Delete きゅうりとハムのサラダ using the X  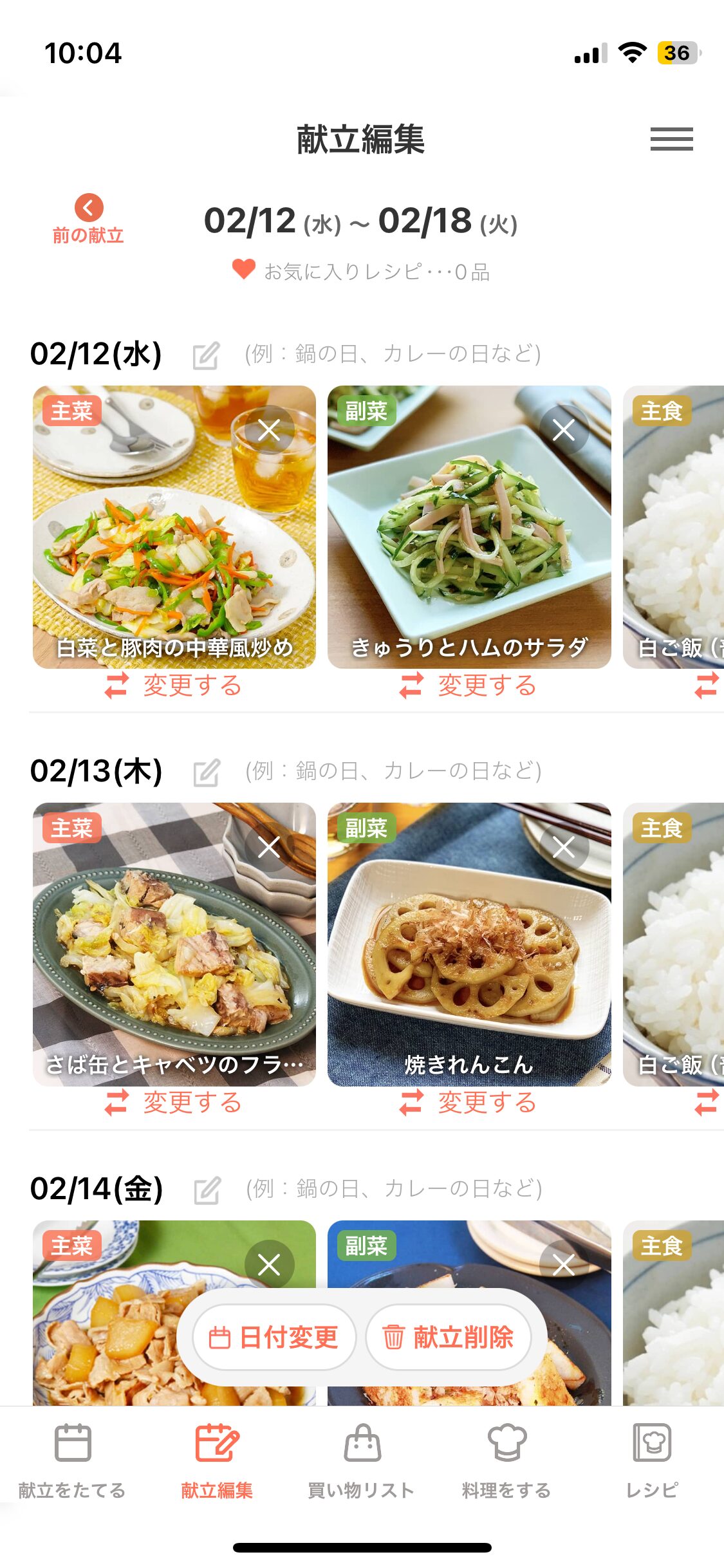[x=564, y=430]
